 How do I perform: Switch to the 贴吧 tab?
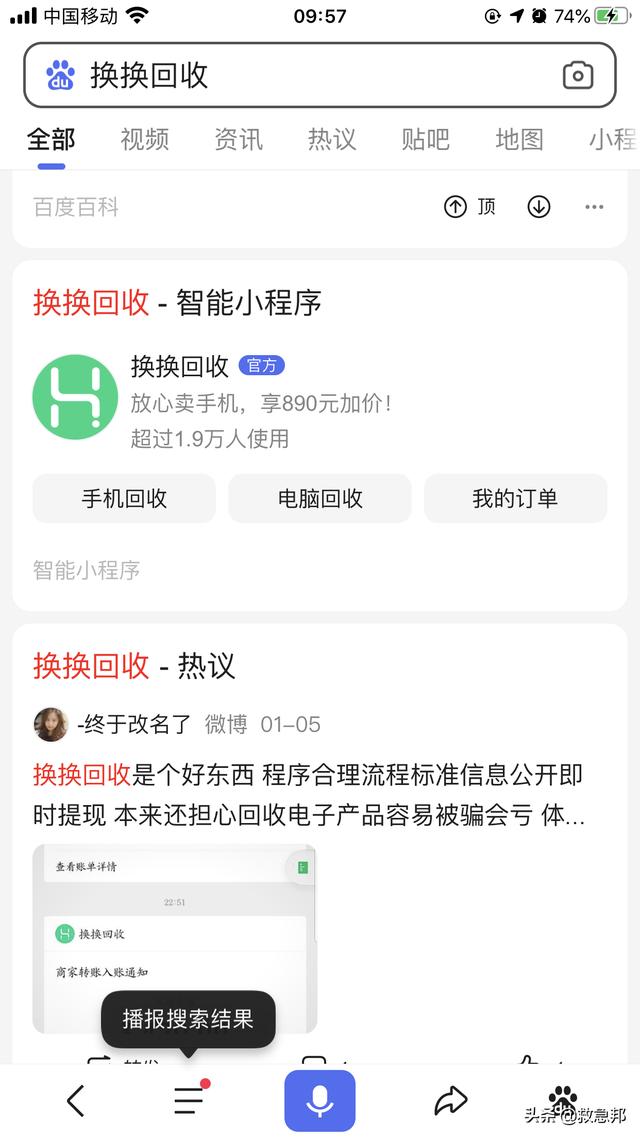[x=425, y=139]
